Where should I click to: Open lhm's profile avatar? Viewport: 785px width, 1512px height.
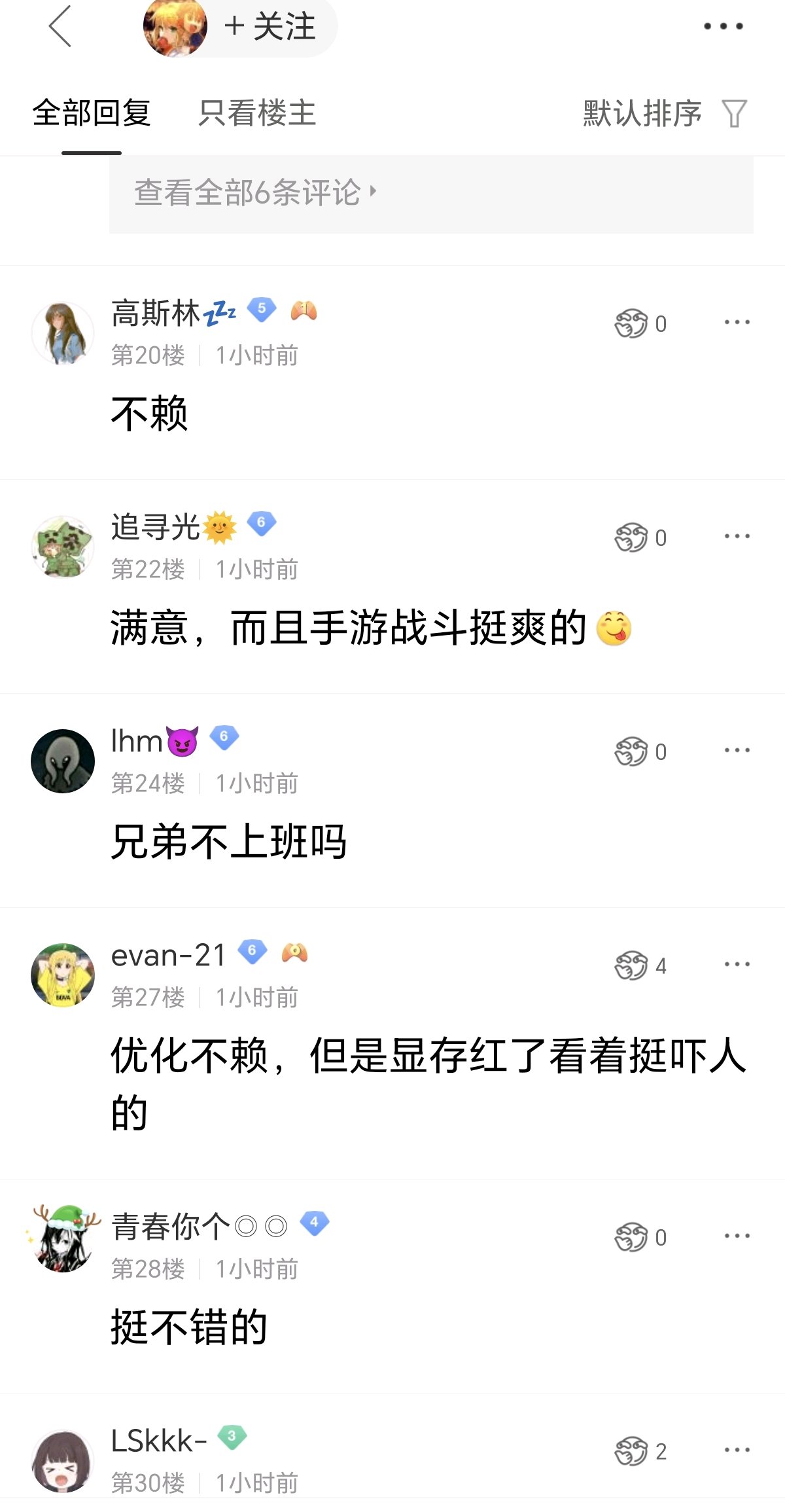pos(63,761)
